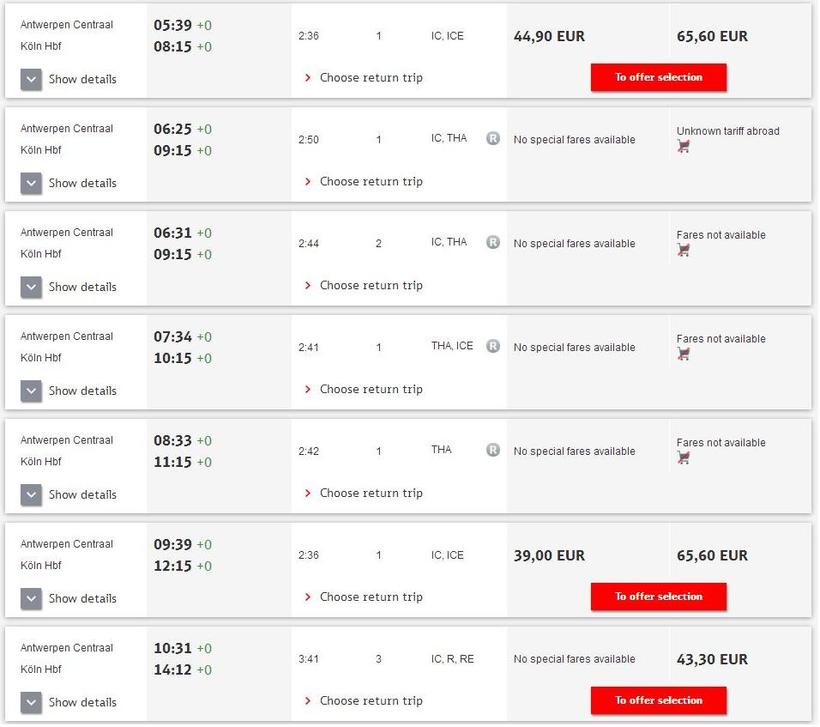Choose return trip for the 08:33 train

pos(364,493)
